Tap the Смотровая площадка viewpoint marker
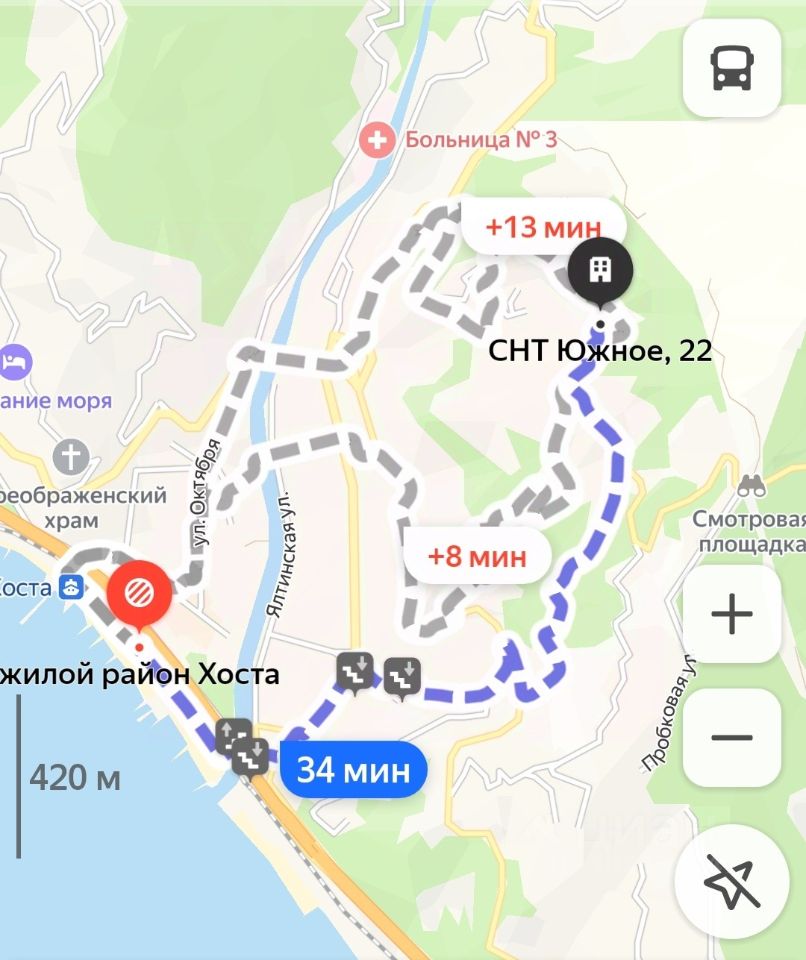The image size is (806, 960). coord(751,487)
